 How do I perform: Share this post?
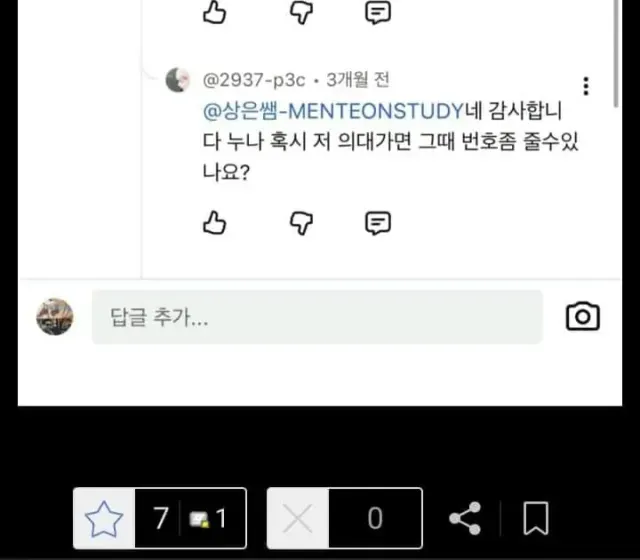tap(465, 518)
